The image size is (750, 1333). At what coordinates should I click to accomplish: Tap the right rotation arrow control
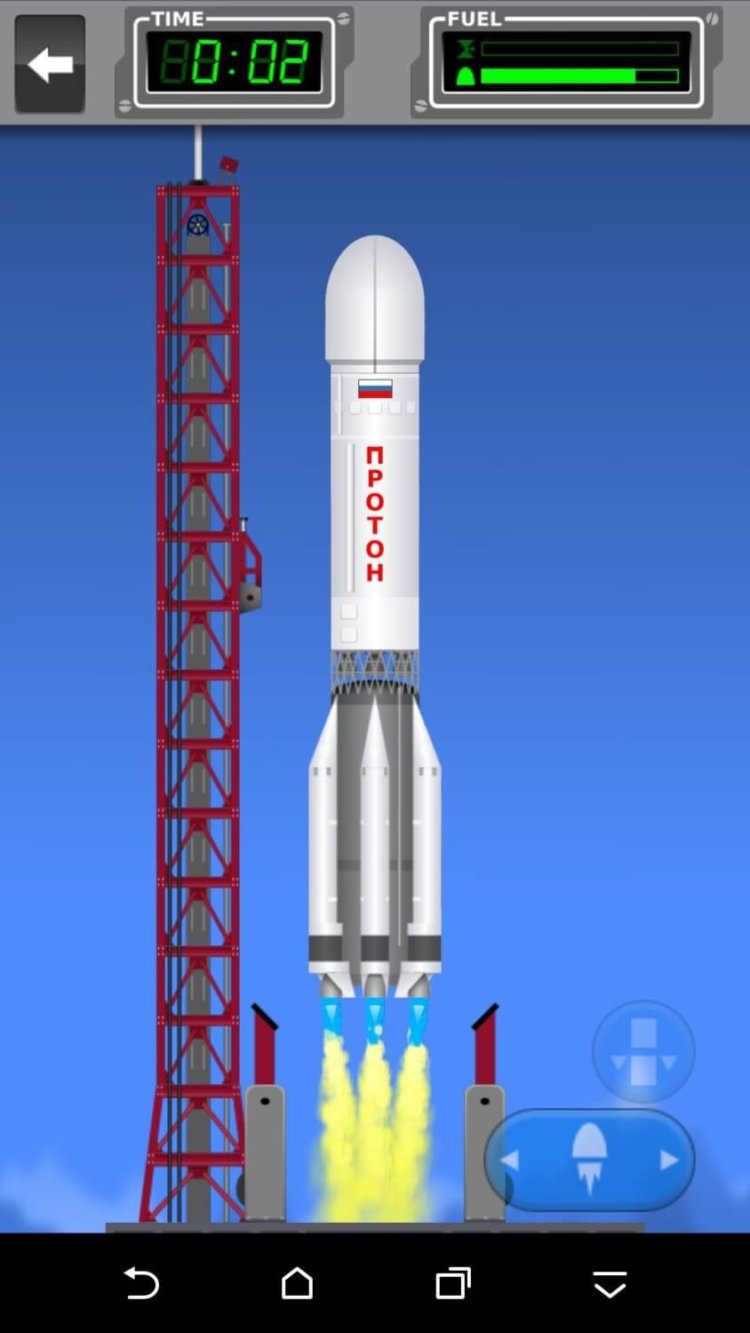668,1158
